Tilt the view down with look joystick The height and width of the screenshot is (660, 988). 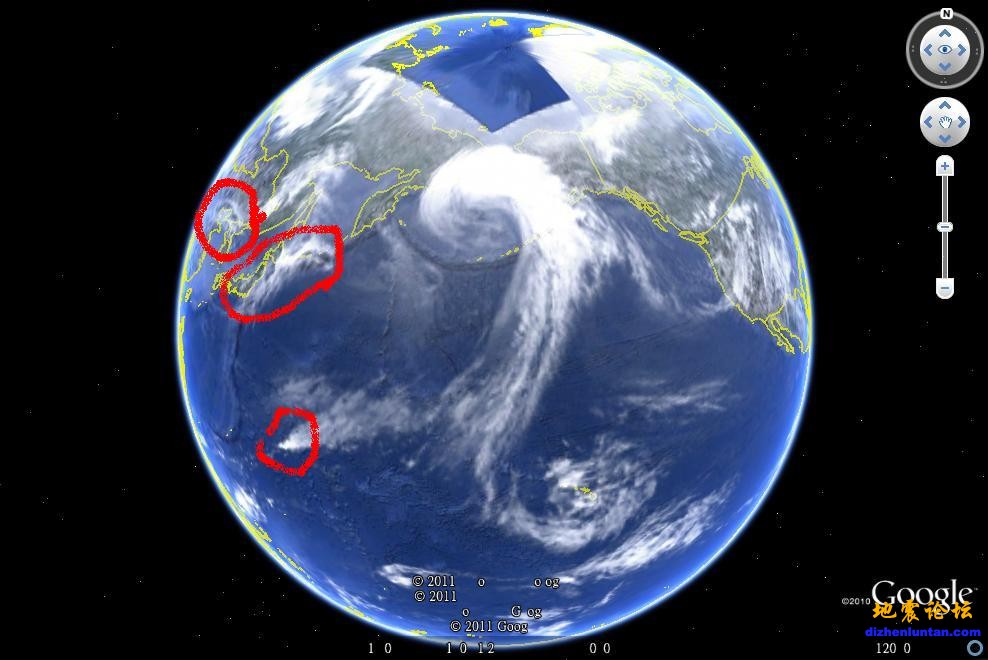point(945,66)
